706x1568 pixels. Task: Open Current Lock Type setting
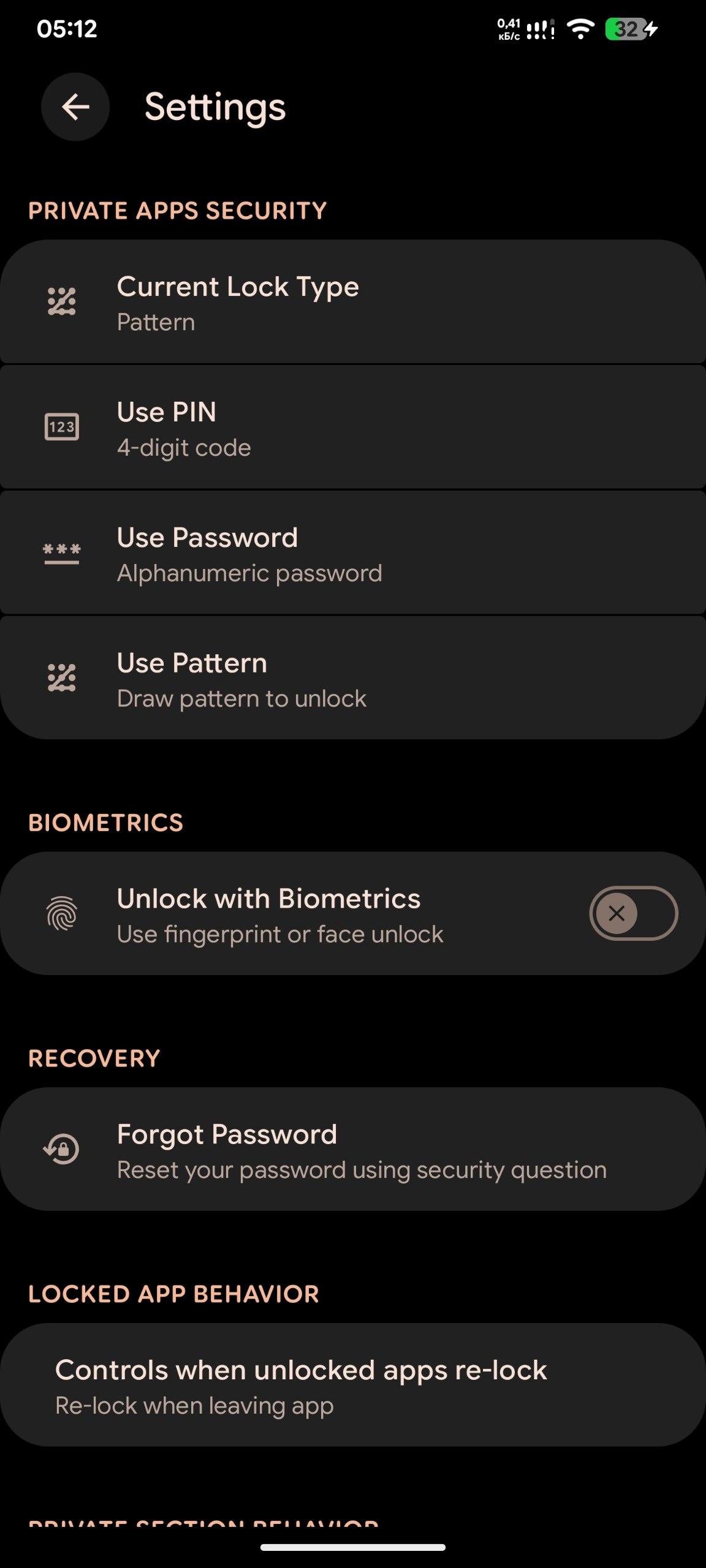pyautogui.click(x=353, y=302)
